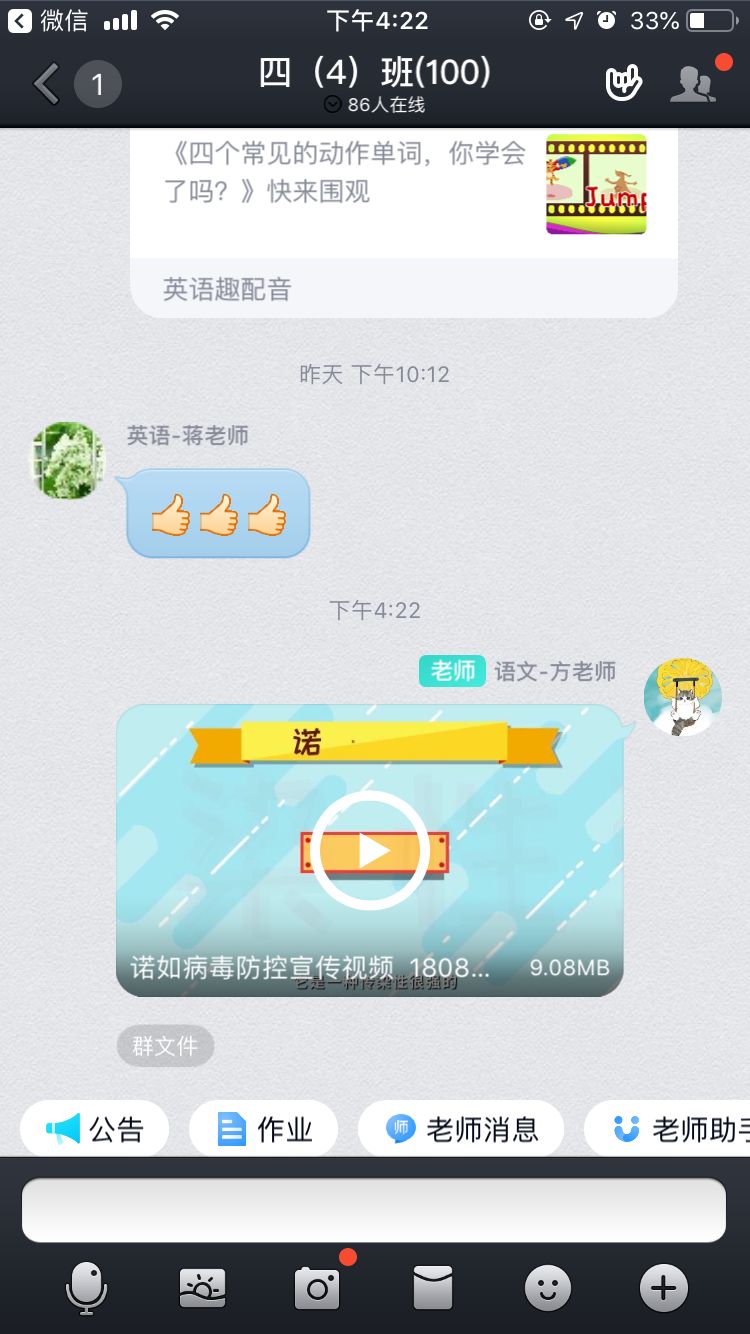750x1334 pixels.
Task: Tap the microphone for voice input
Action: tap(86, 1288)
